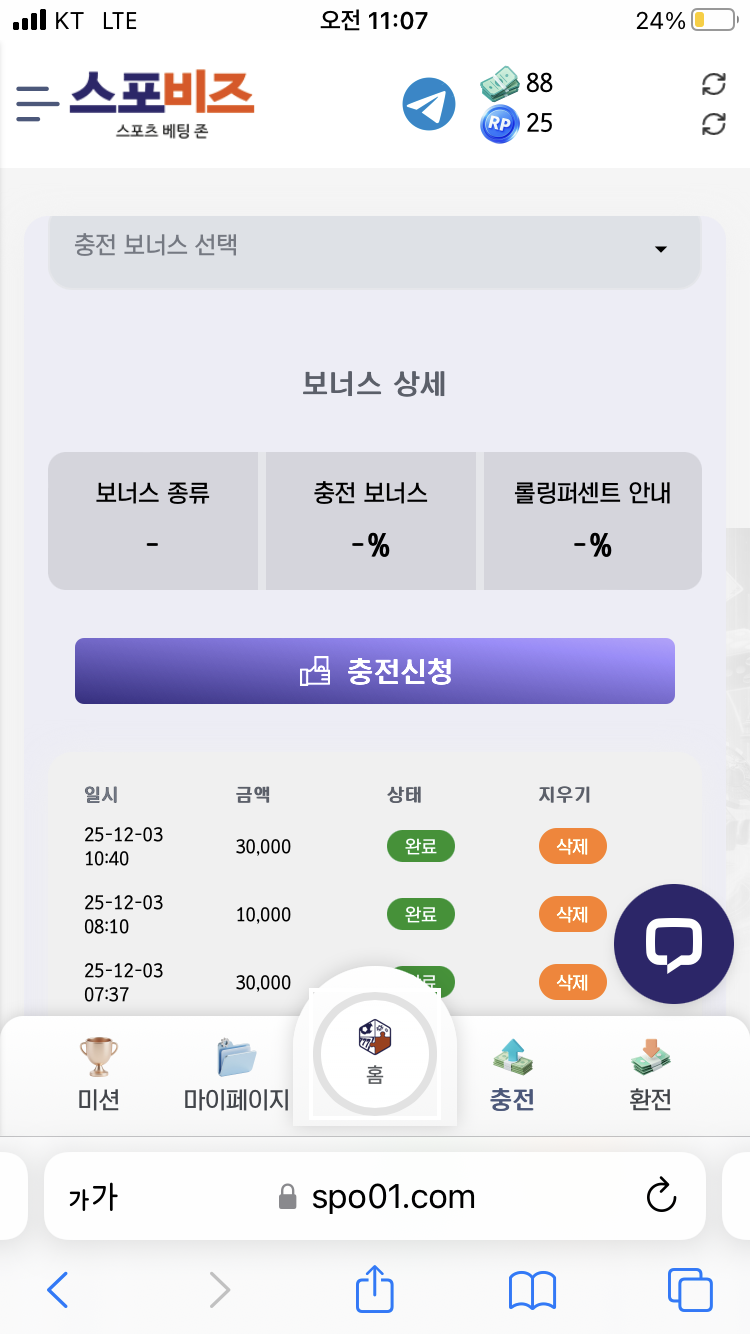This screenshot has width=750, height=1334.
Task: Tap the spo01.com address bar
Action: pos(393,1197)
